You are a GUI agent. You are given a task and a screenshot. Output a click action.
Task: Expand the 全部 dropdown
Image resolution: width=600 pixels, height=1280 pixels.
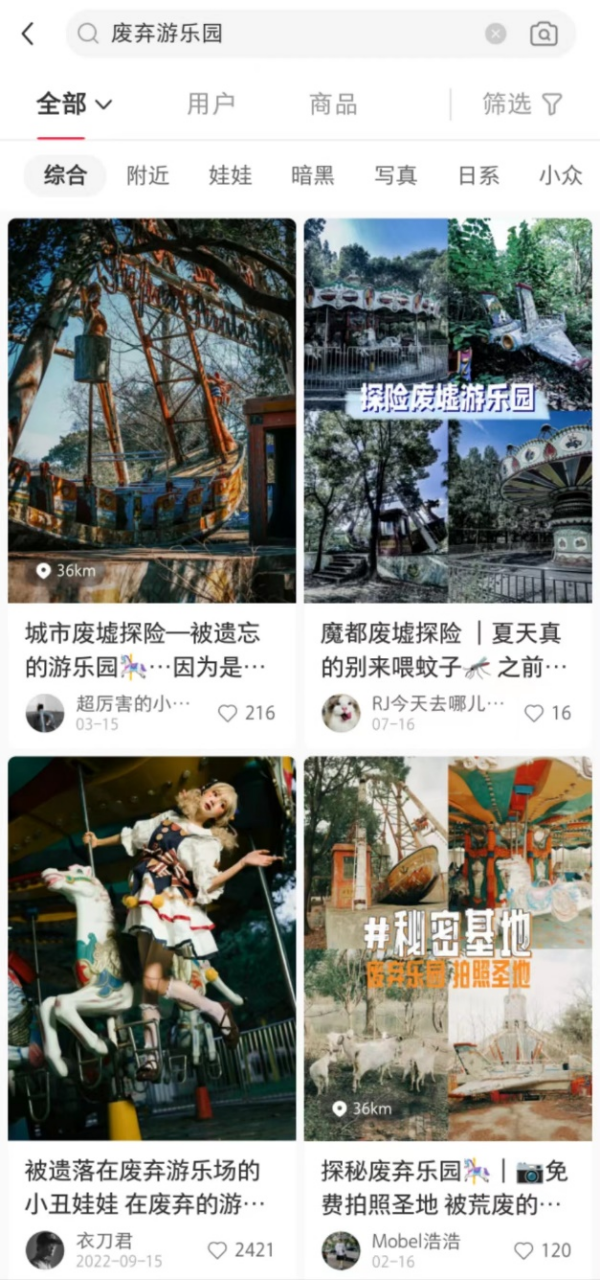coord(74,104)
